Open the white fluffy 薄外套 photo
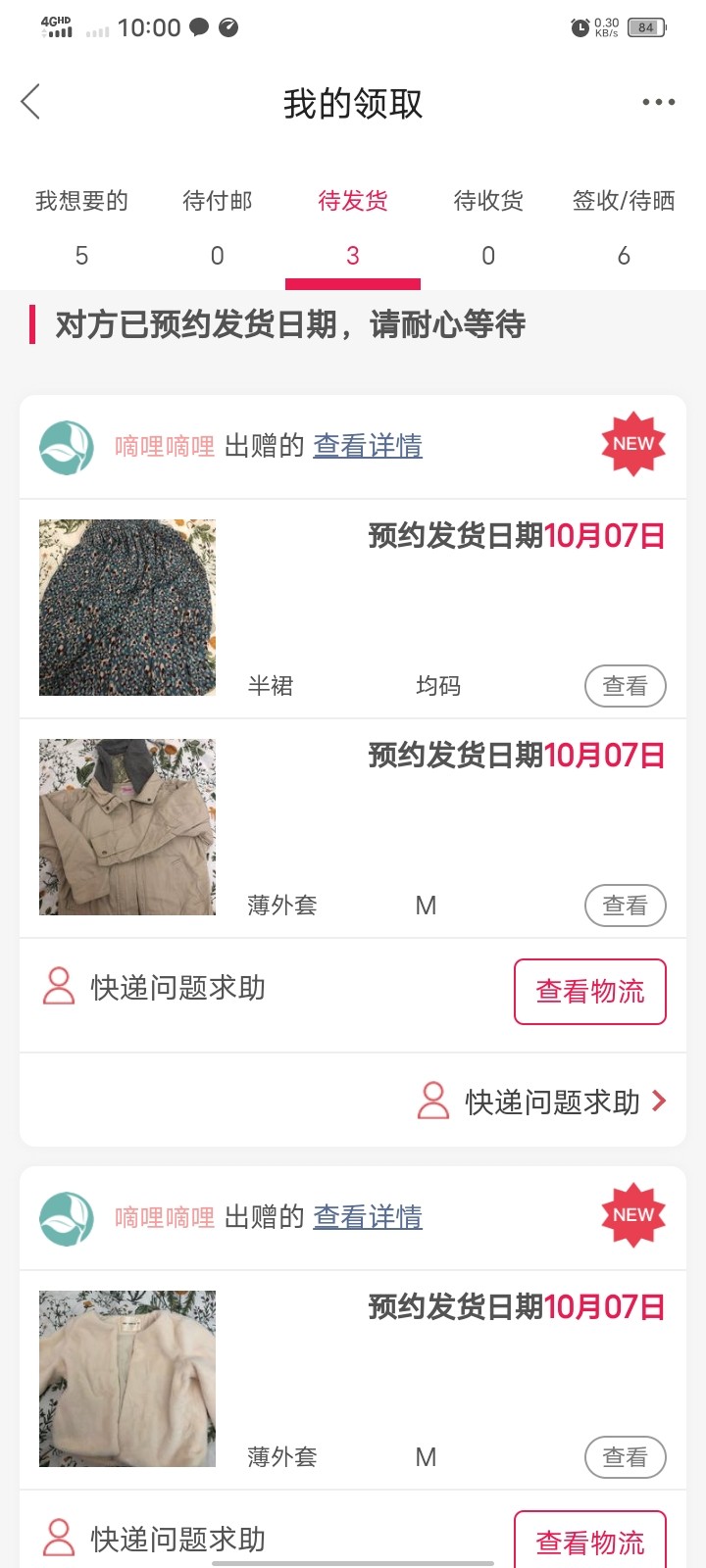Screen dimensions: 706x1568 pos(127,1379)
